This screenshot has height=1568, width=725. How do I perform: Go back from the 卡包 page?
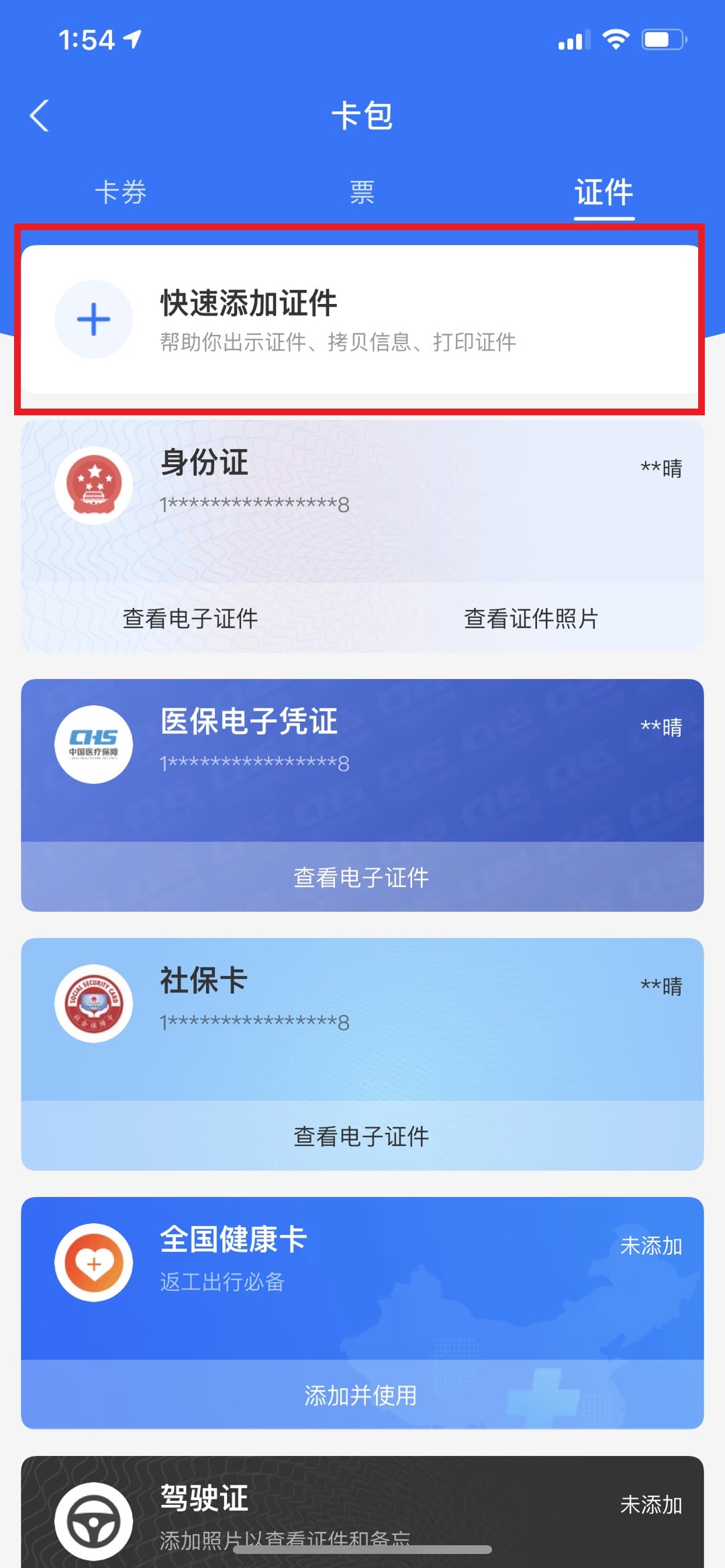[x=40, y=115]
